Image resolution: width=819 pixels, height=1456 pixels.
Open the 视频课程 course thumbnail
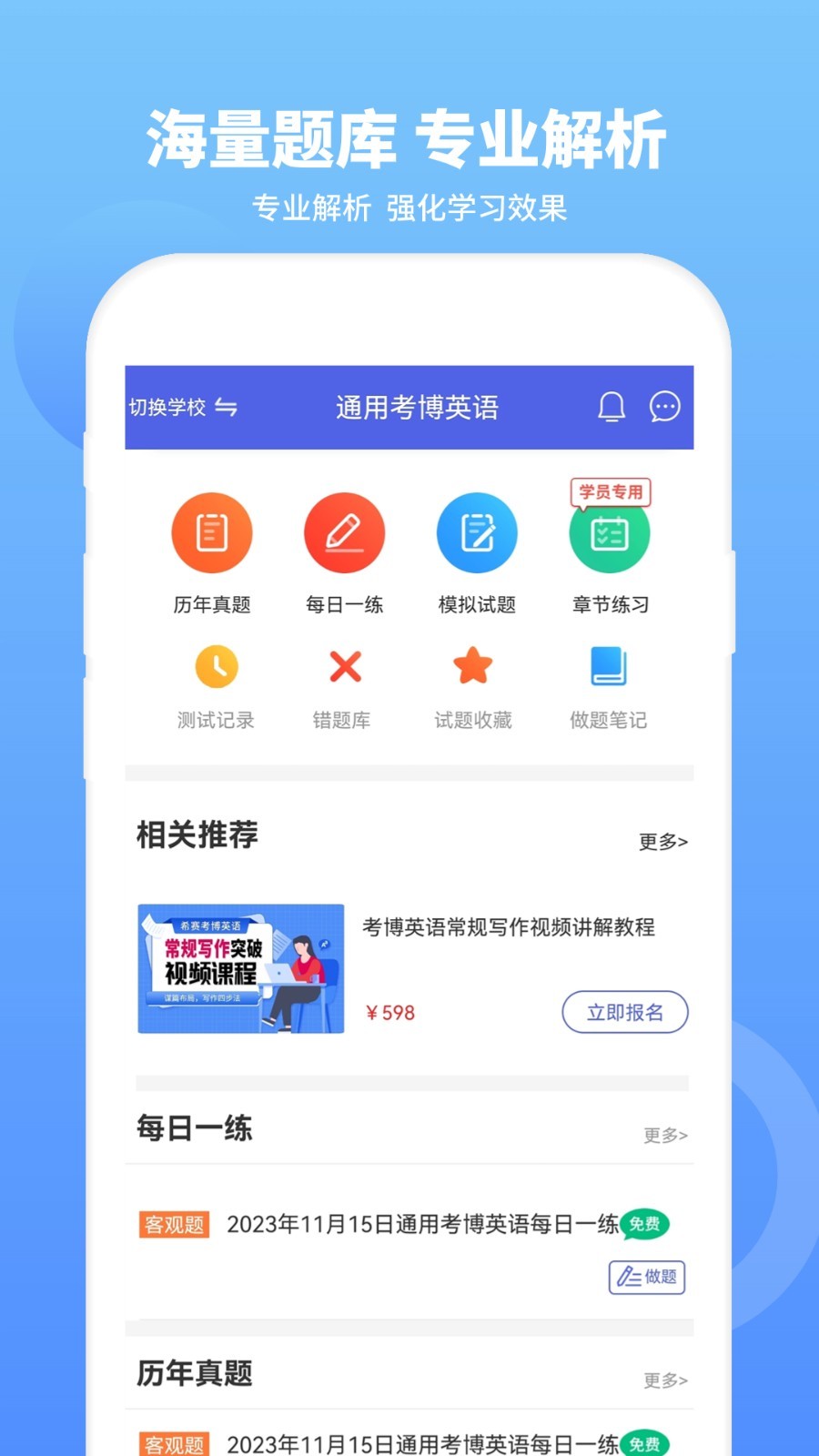(x=240, y=969)
